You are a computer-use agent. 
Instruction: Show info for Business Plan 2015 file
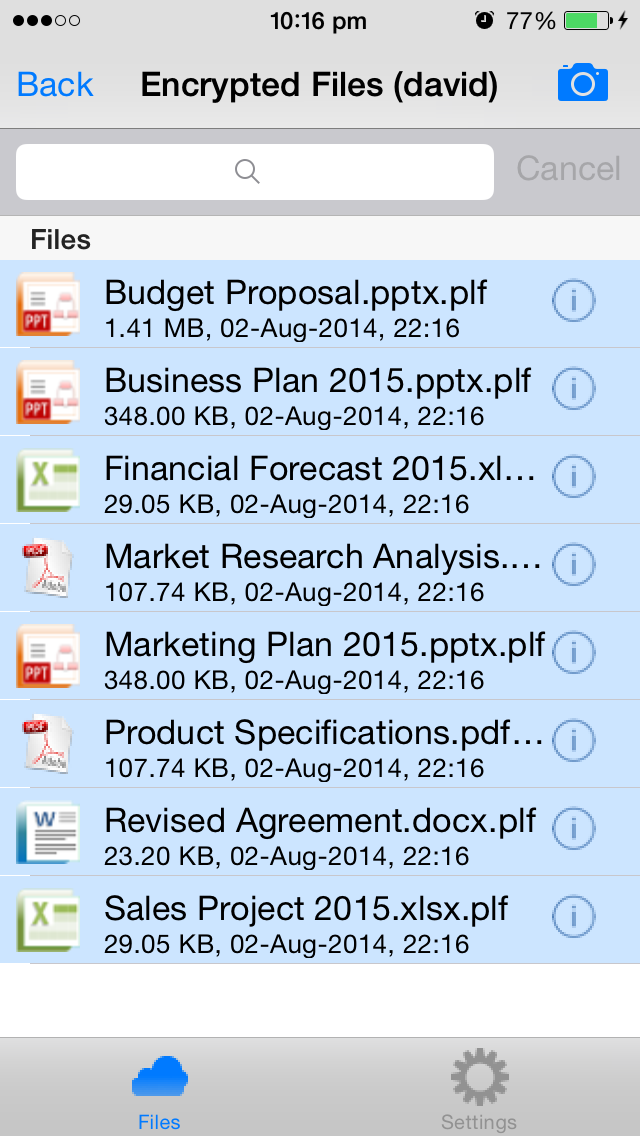[573, 389]
